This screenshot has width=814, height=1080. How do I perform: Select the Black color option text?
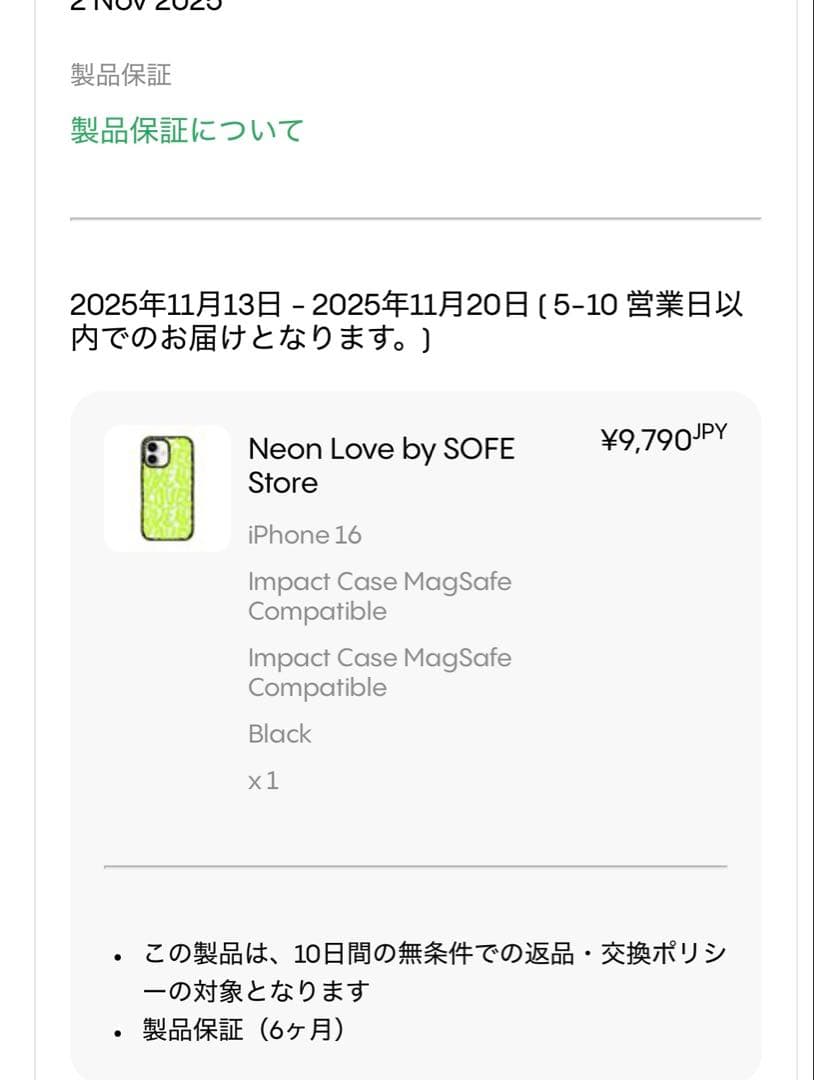(280, 734)
